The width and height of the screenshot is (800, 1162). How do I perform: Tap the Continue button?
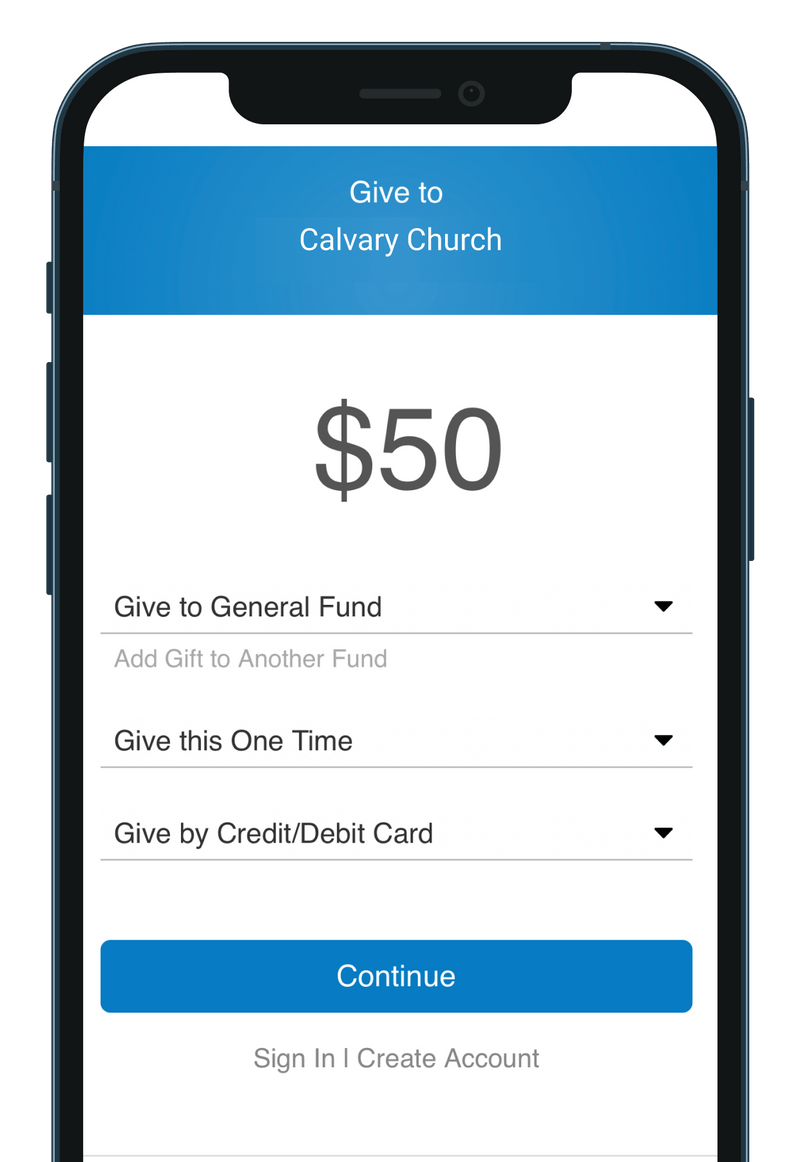click(x=396, y=976)
